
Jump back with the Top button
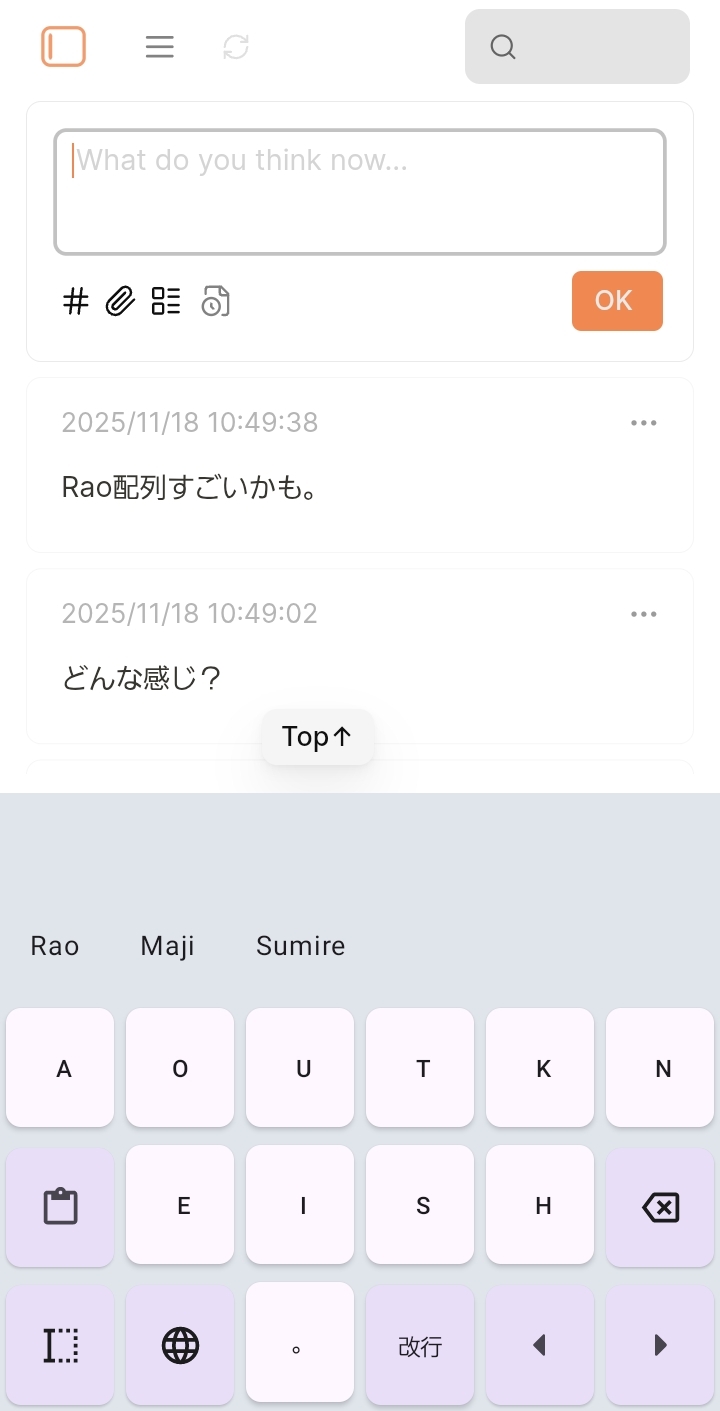(x=317, y=737)
